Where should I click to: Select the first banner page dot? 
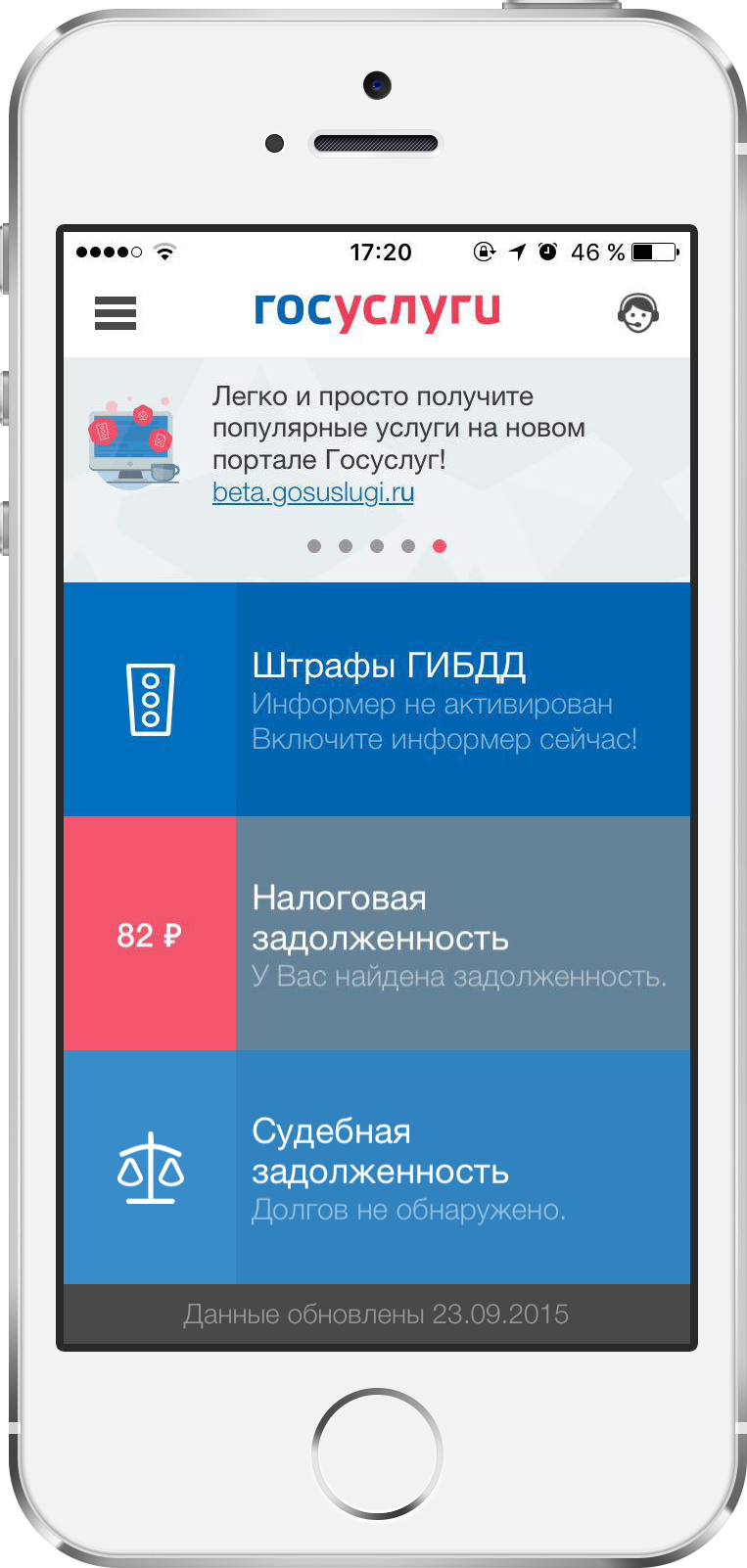click(x=314, y=546)
